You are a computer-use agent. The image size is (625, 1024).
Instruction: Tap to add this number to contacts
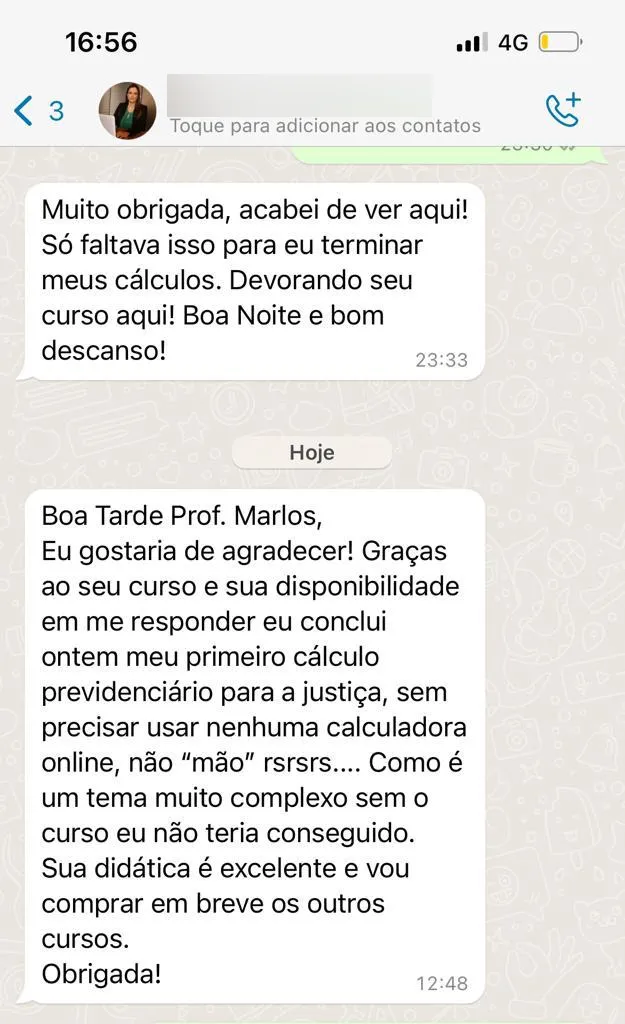point(325,126)
